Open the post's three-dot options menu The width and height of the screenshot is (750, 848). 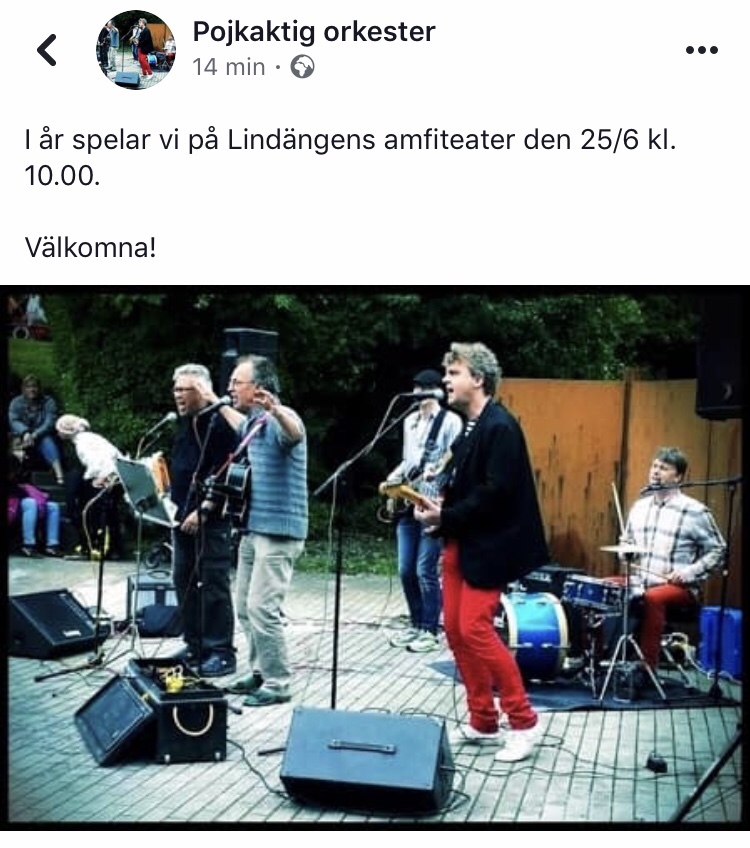(x=701, y=51)
